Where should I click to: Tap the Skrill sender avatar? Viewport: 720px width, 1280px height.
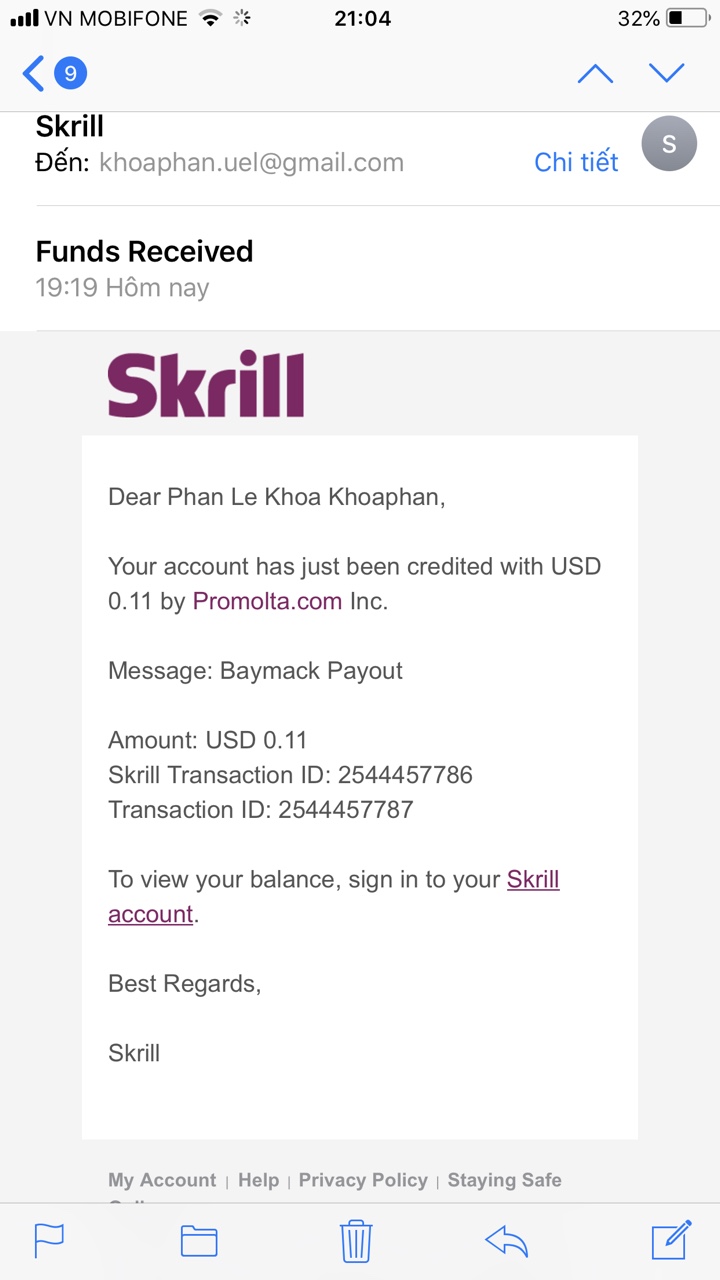(x=668, y=144)
